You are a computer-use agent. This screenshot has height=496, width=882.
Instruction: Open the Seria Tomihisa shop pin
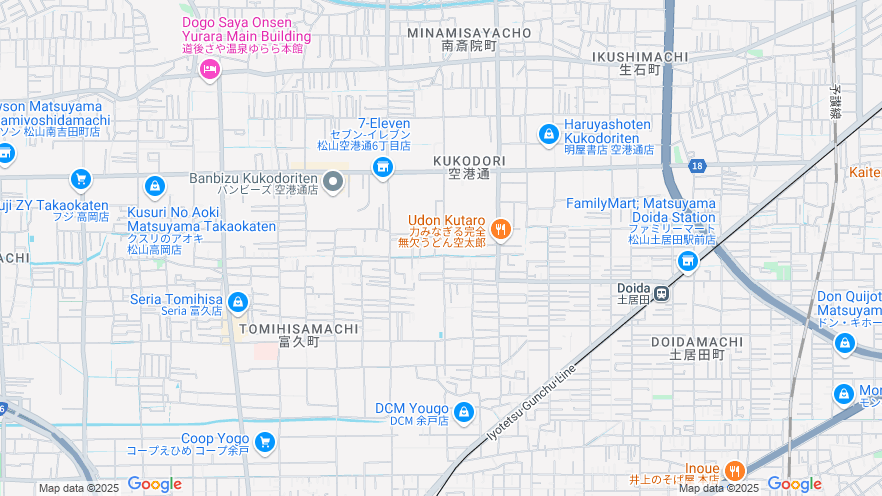pos(237,302)
